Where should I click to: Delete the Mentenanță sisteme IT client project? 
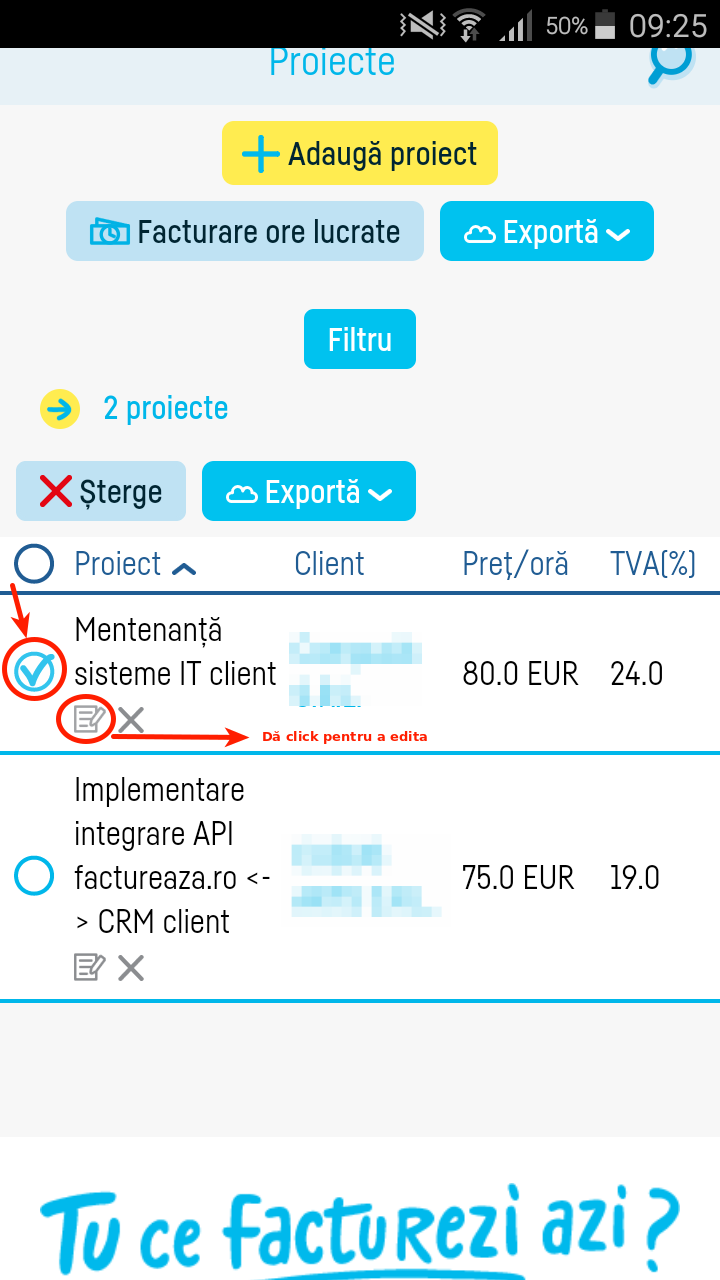click(131, 718)
